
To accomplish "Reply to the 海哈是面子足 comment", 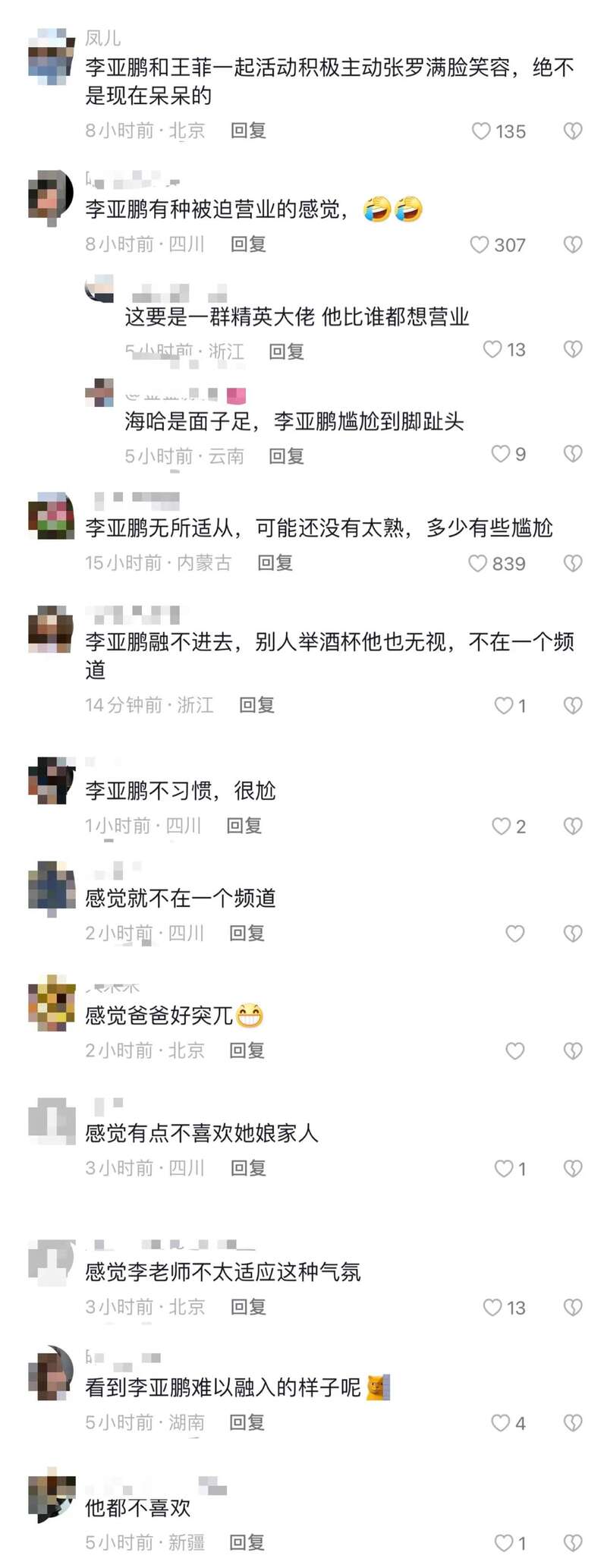I will pyautogui.click(x=286, y=455).
